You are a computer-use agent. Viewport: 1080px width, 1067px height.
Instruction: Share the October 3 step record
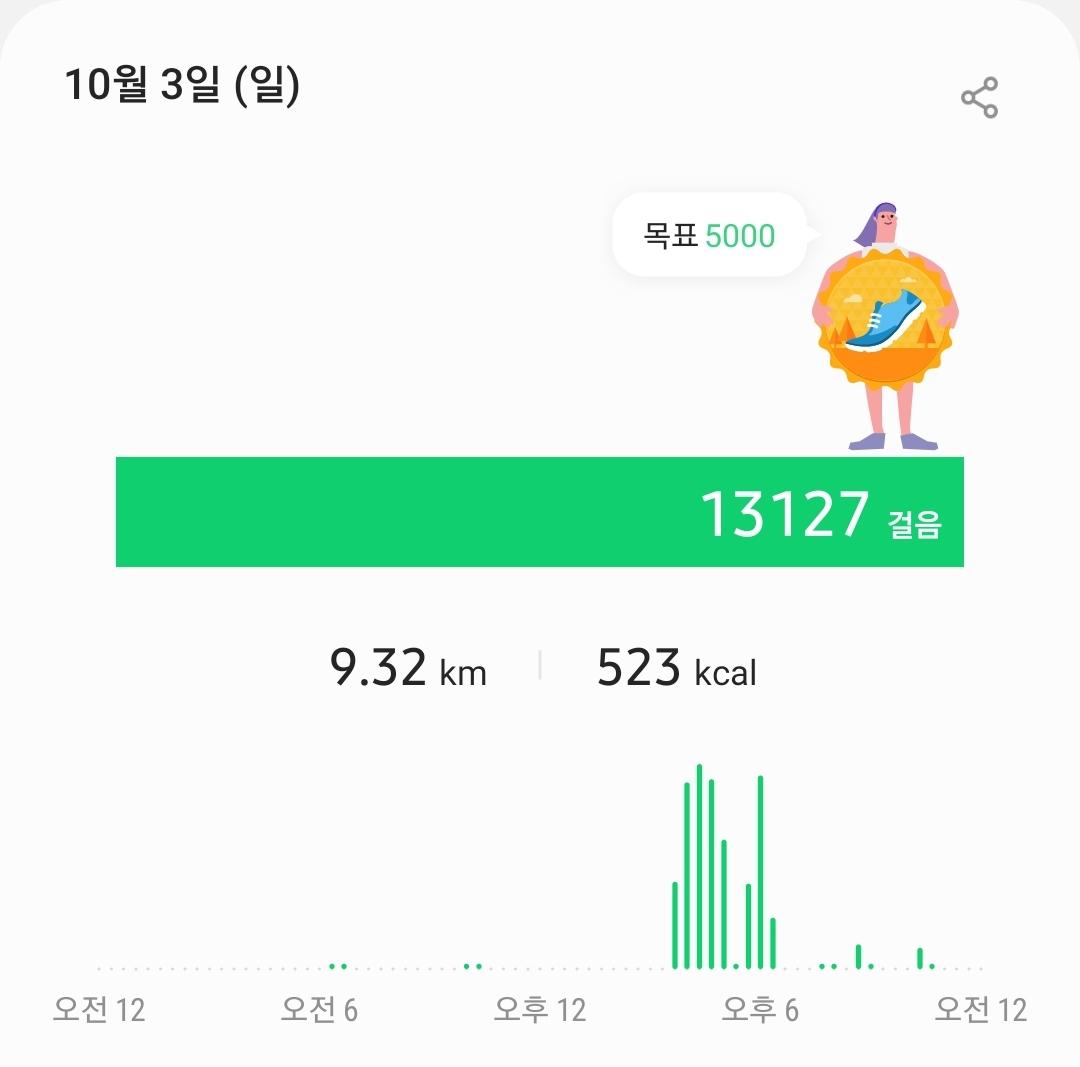click(979, 98)
